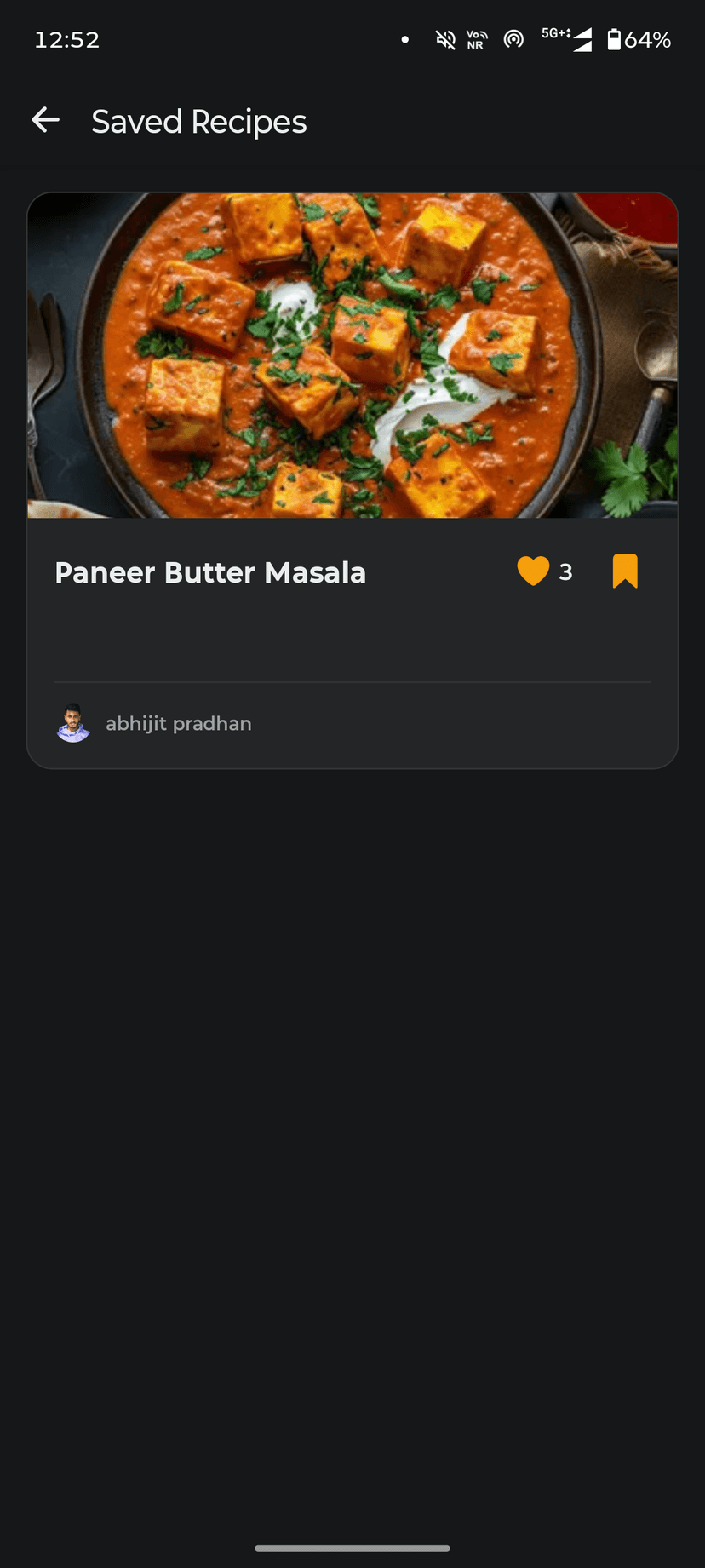Tap the notification dot in status bar
705x1568 pixels.
pos(405,39)
